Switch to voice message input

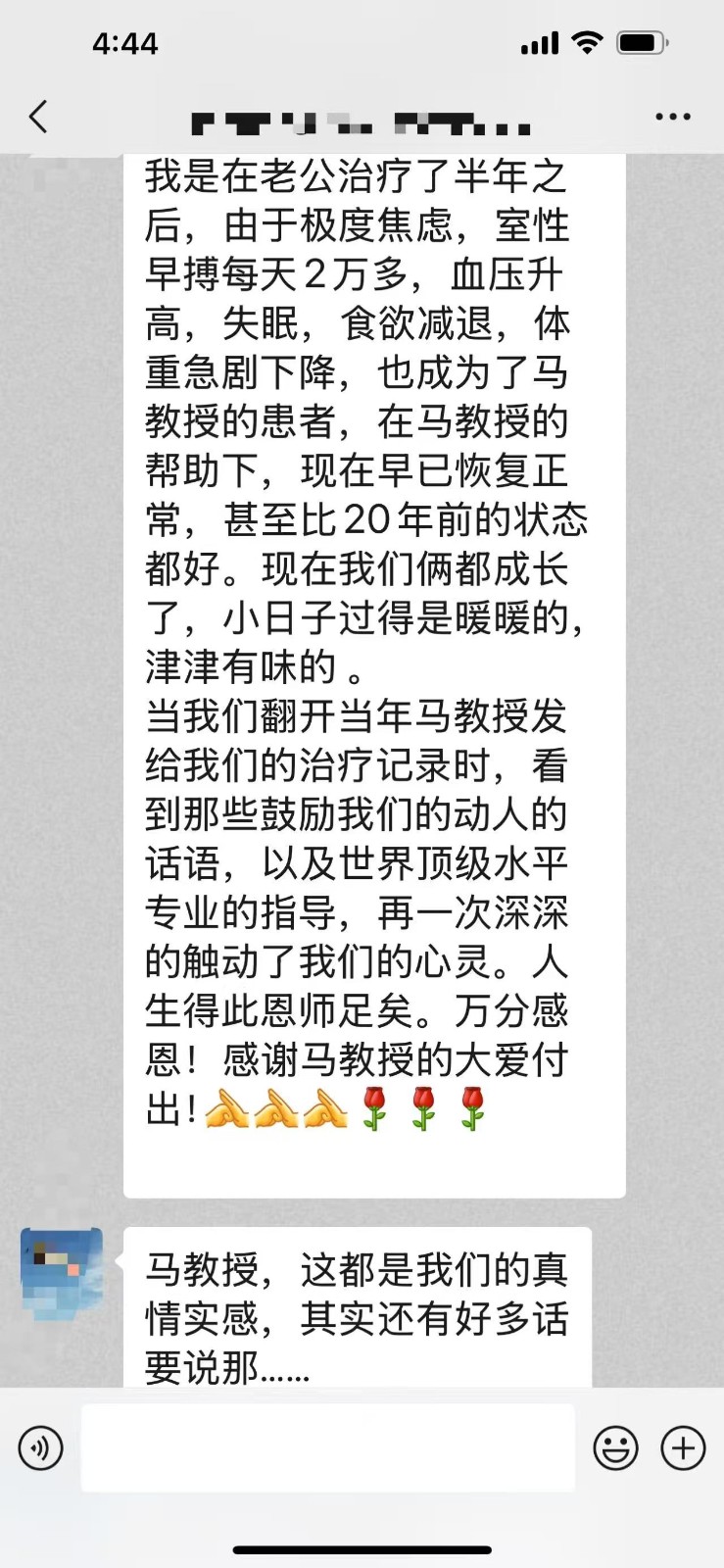[40, 1447]
